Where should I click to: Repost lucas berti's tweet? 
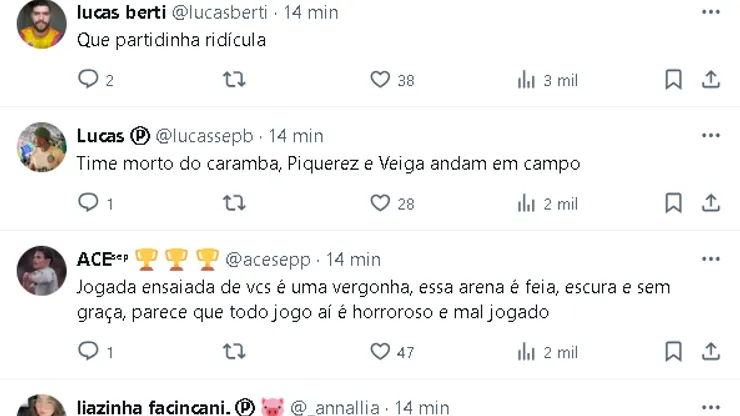pos(234,80)
